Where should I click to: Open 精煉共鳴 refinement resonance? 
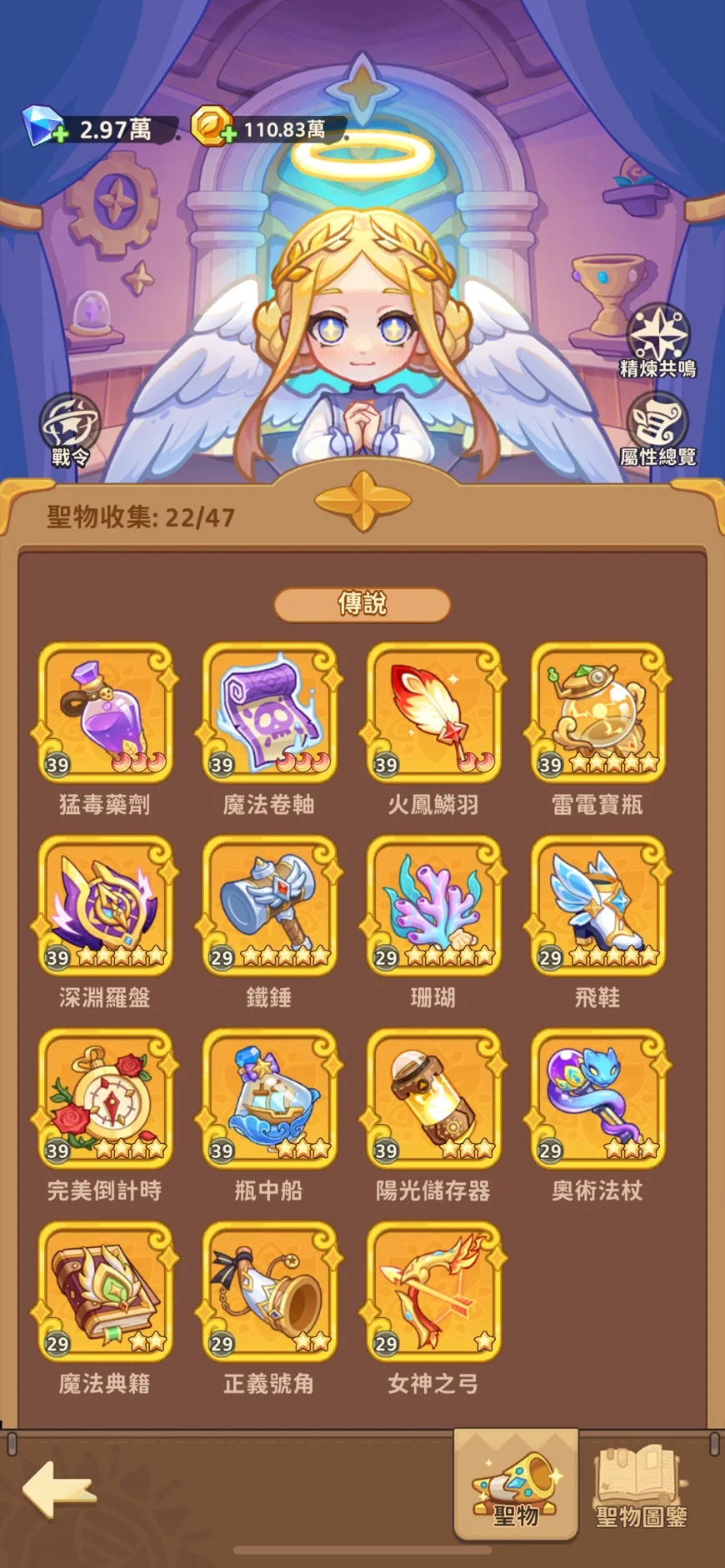pyautogui.click(x=657, y=341)
